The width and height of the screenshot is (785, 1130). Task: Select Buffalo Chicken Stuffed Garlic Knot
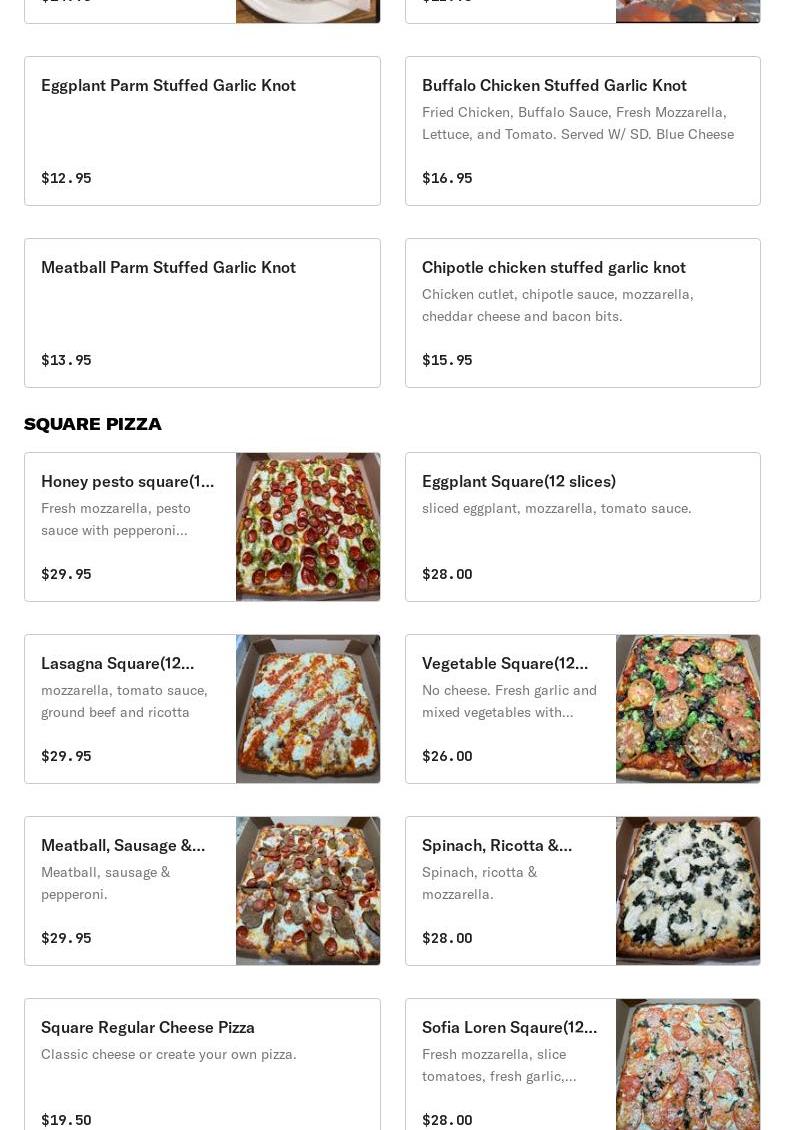pyautogui.click(x=582, y=131)
